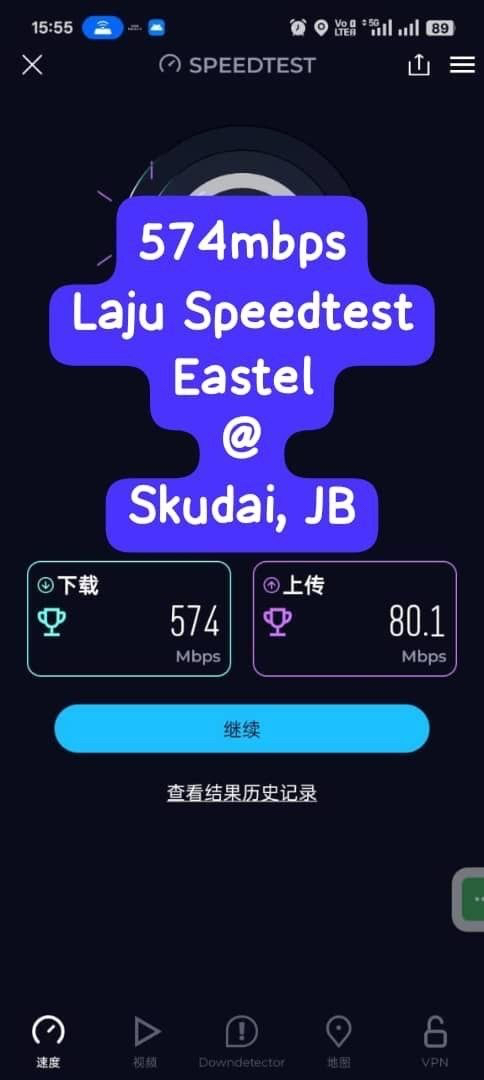Open the VPN tab
This screenshot has height=1080, width=484.
pyautogui.click(x=435, y=1042)
